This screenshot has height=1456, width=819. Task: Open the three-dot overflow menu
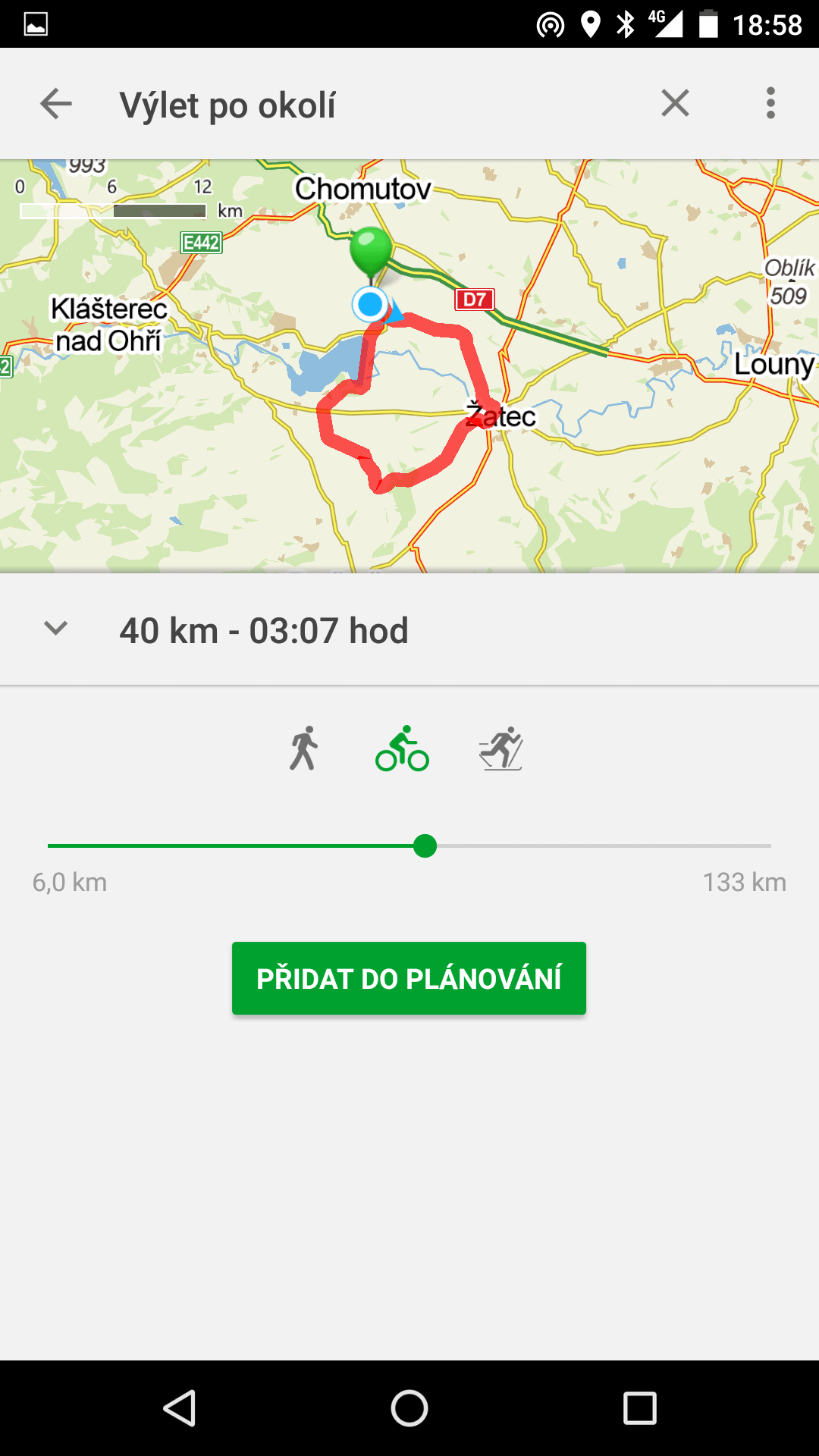(770, 103)
